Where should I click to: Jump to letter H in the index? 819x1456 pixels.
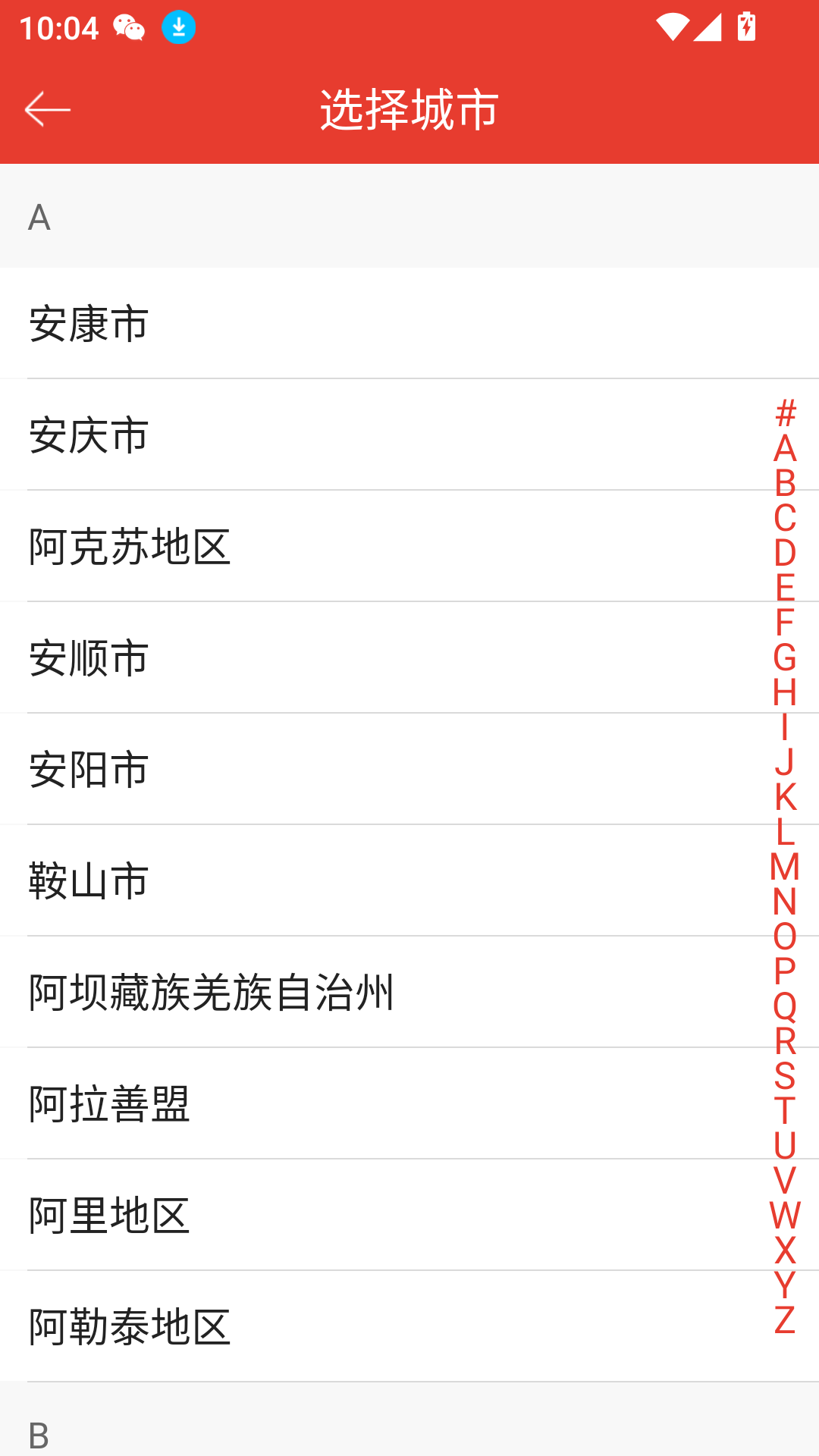coord(785,692)
